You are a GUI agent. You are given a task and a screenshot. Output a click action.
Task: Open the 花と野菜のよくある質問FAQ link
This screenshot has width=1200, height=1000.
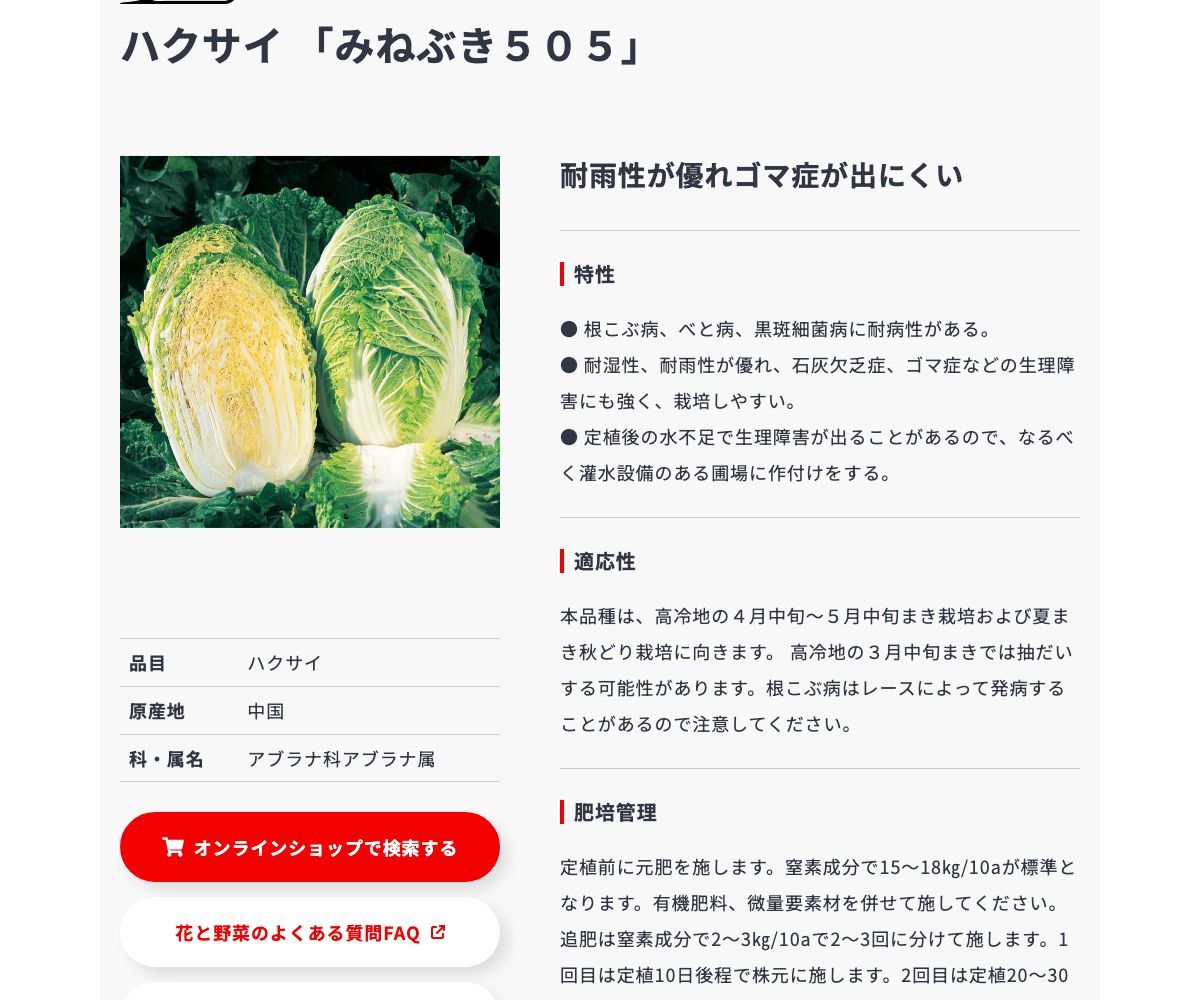[310, 933]
